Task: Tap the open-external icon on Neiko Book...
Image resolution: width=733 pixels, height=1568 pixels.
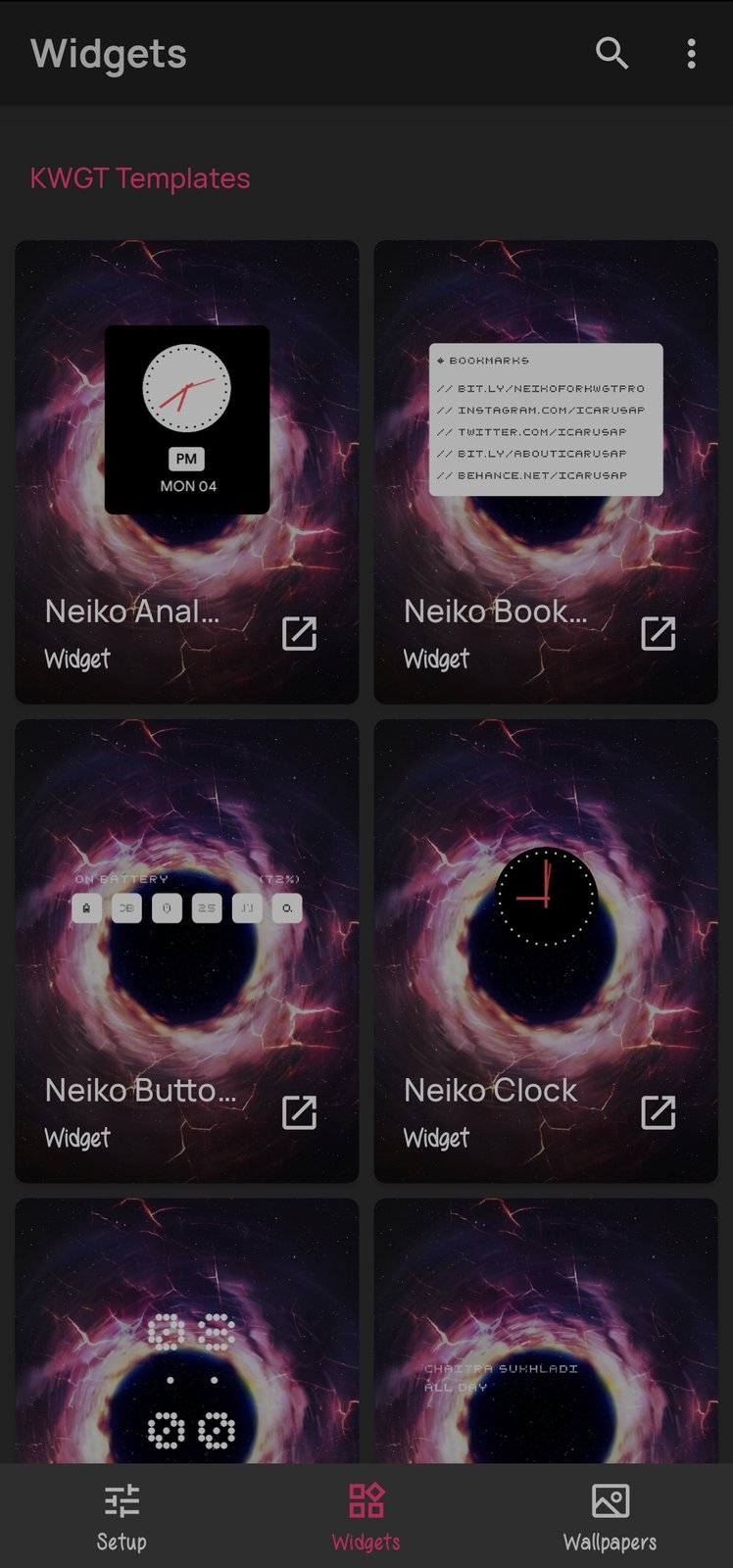Action: pos(658,634)
